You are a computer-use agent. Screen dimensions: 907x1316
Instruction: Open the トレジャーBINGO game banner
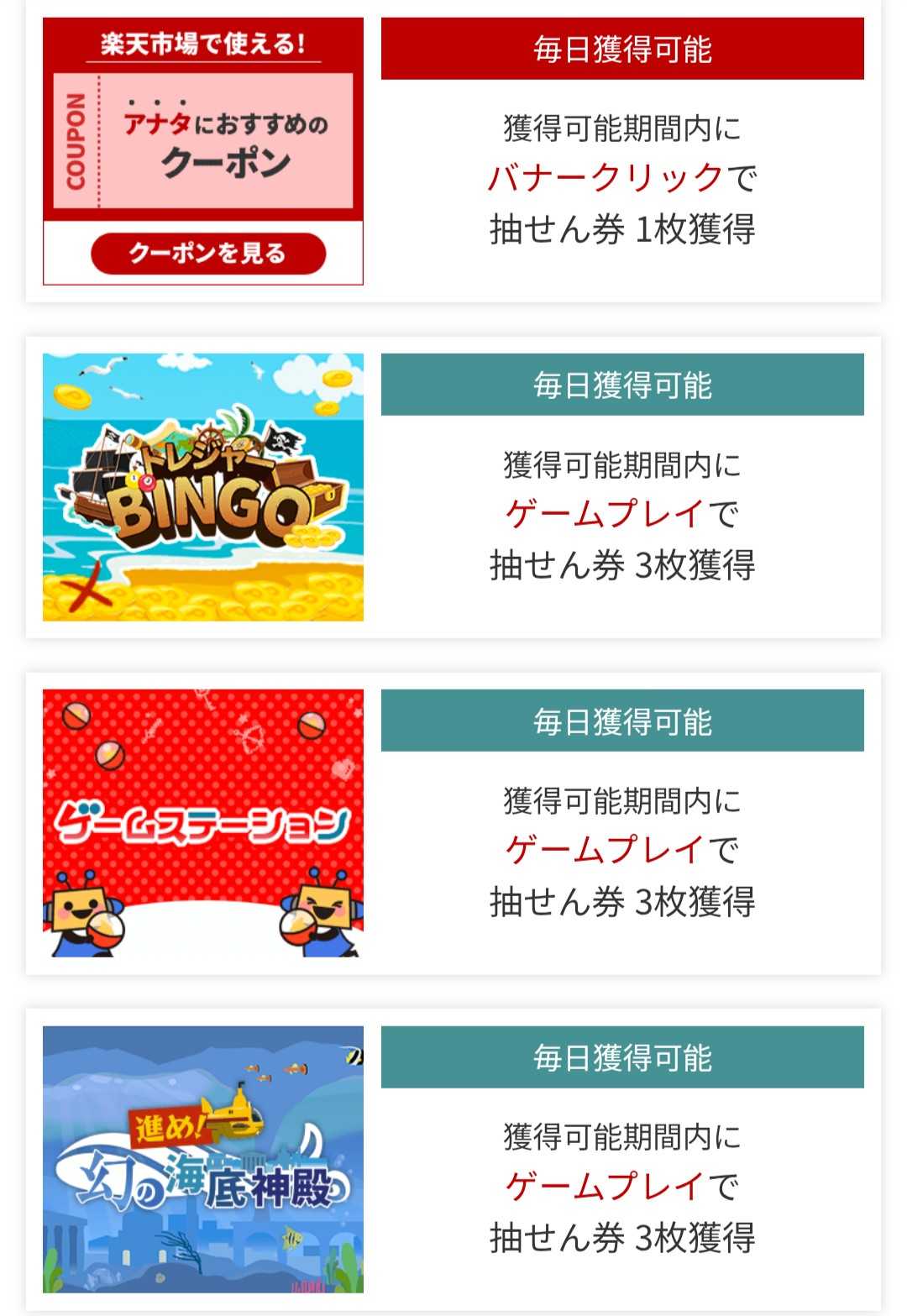coord(203,487)
